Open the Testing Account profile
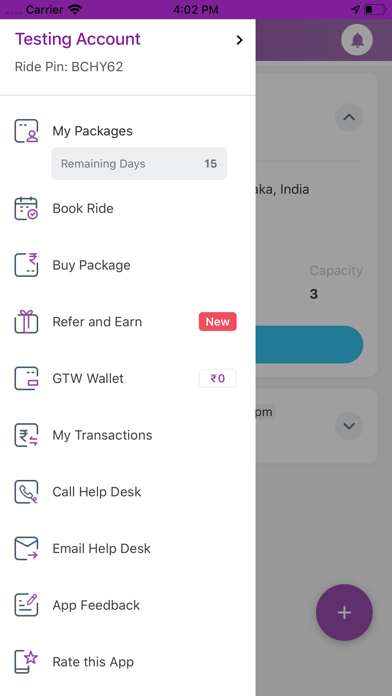The image size is (392, 696). point(127,53)
